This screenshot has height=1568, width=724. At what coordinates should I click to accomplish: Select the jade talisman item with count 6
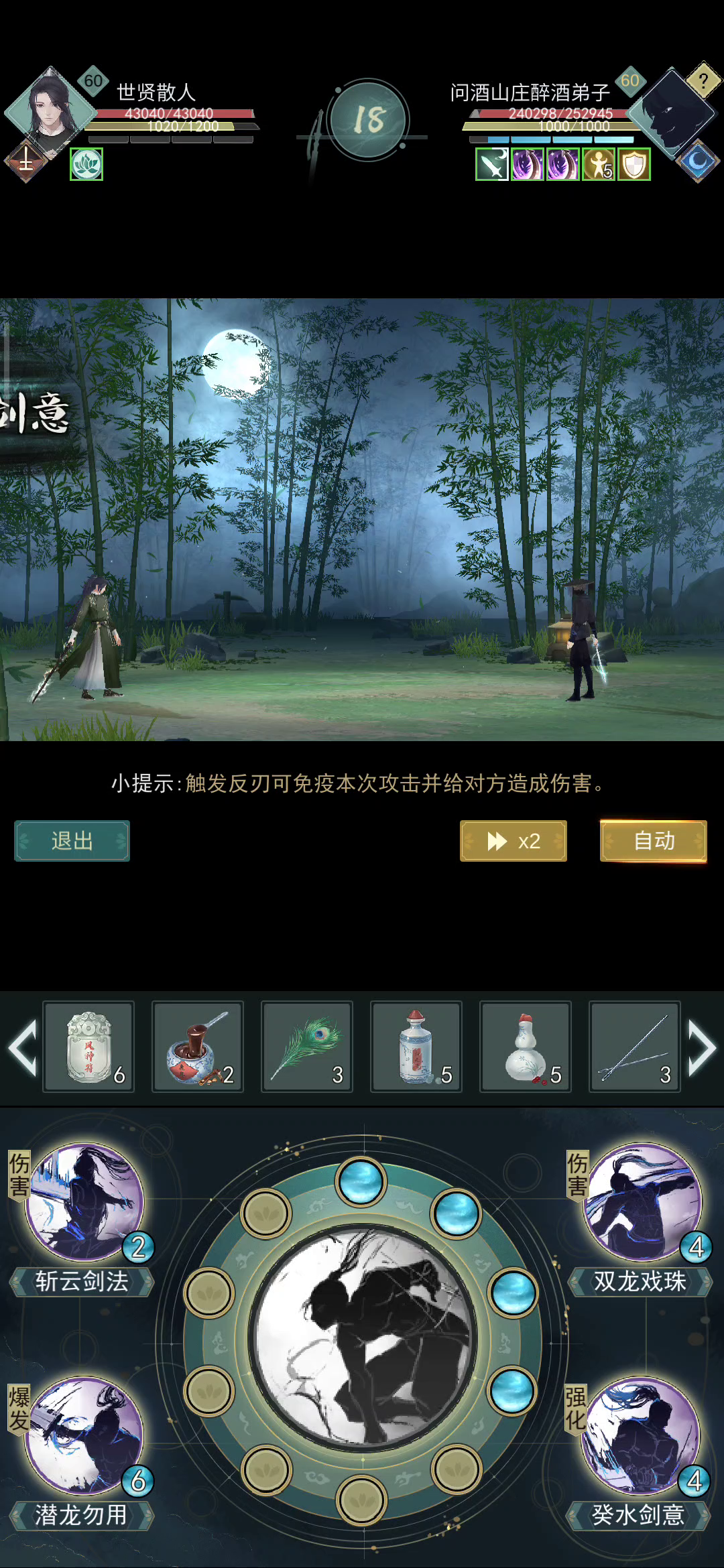click(88, 1047)
